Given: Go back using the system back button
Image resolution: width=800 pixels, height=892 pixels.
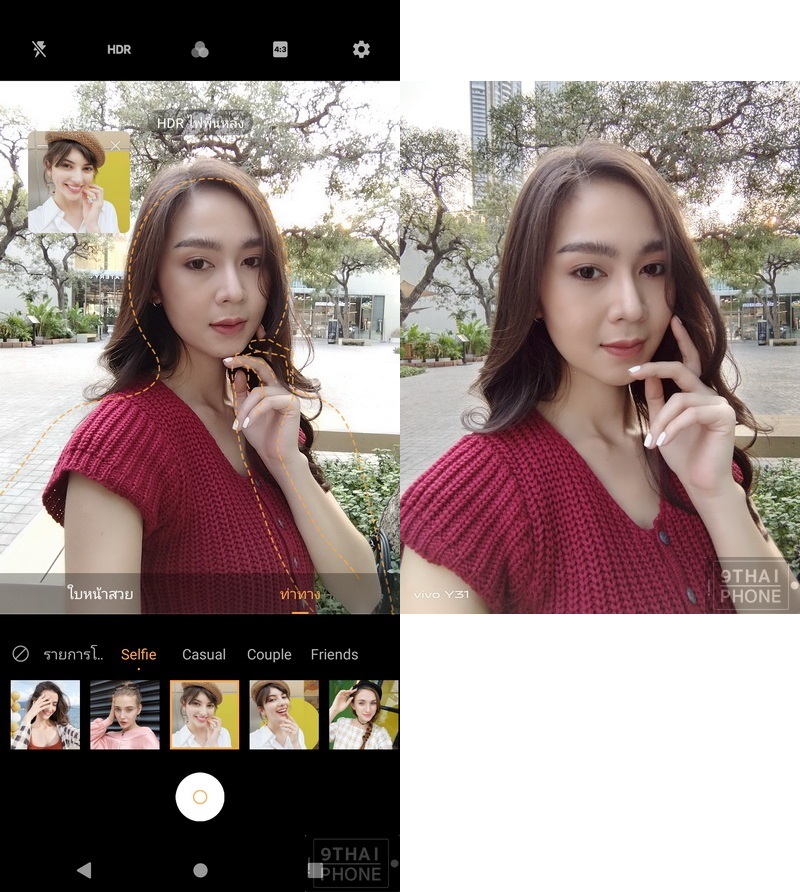Looking at the screenshot, I should (84, 870).
